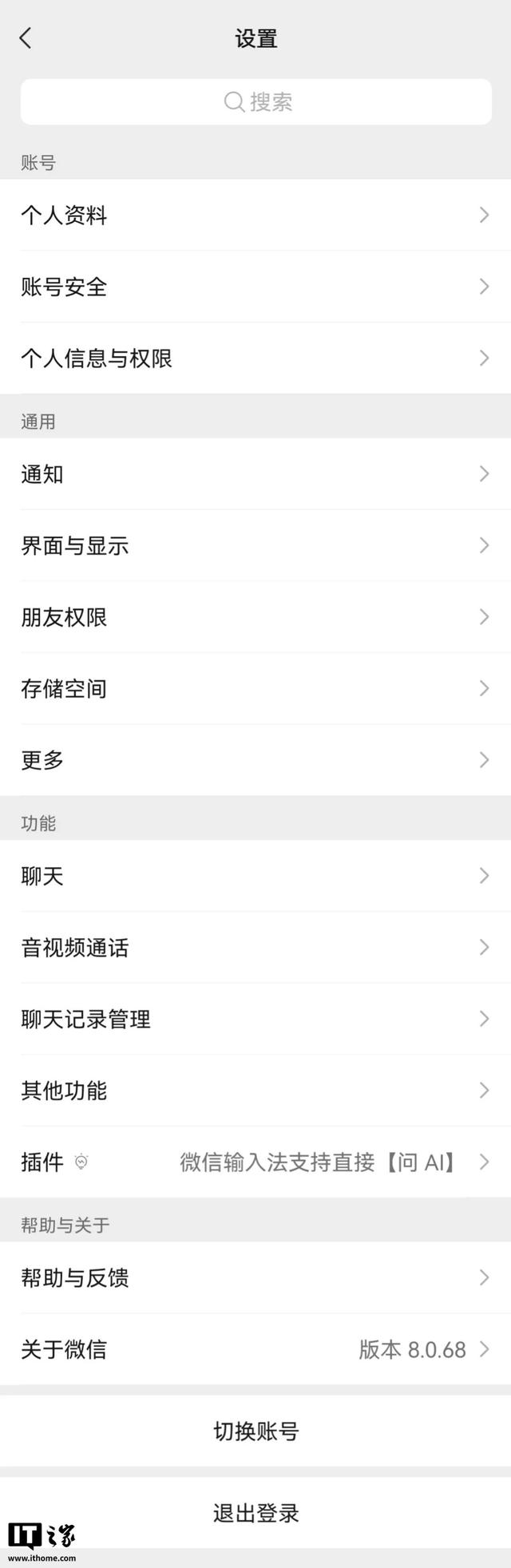Open 聊天记录管理
Screen dimensions: 511x1568
pos(255,1019)
